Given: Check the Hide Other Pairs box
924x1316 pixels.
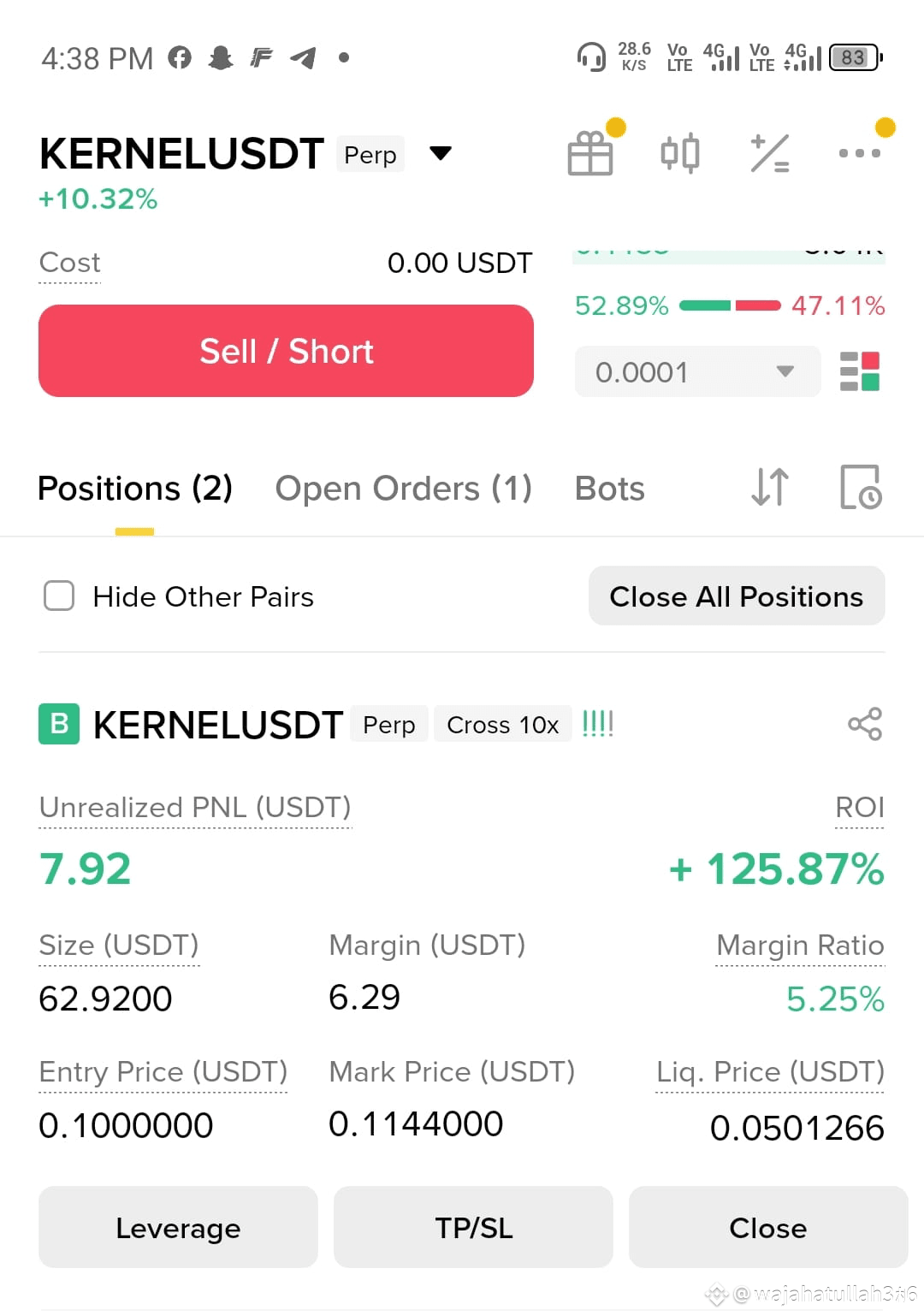Looking at the screenshot, I should tap(59, 596).
